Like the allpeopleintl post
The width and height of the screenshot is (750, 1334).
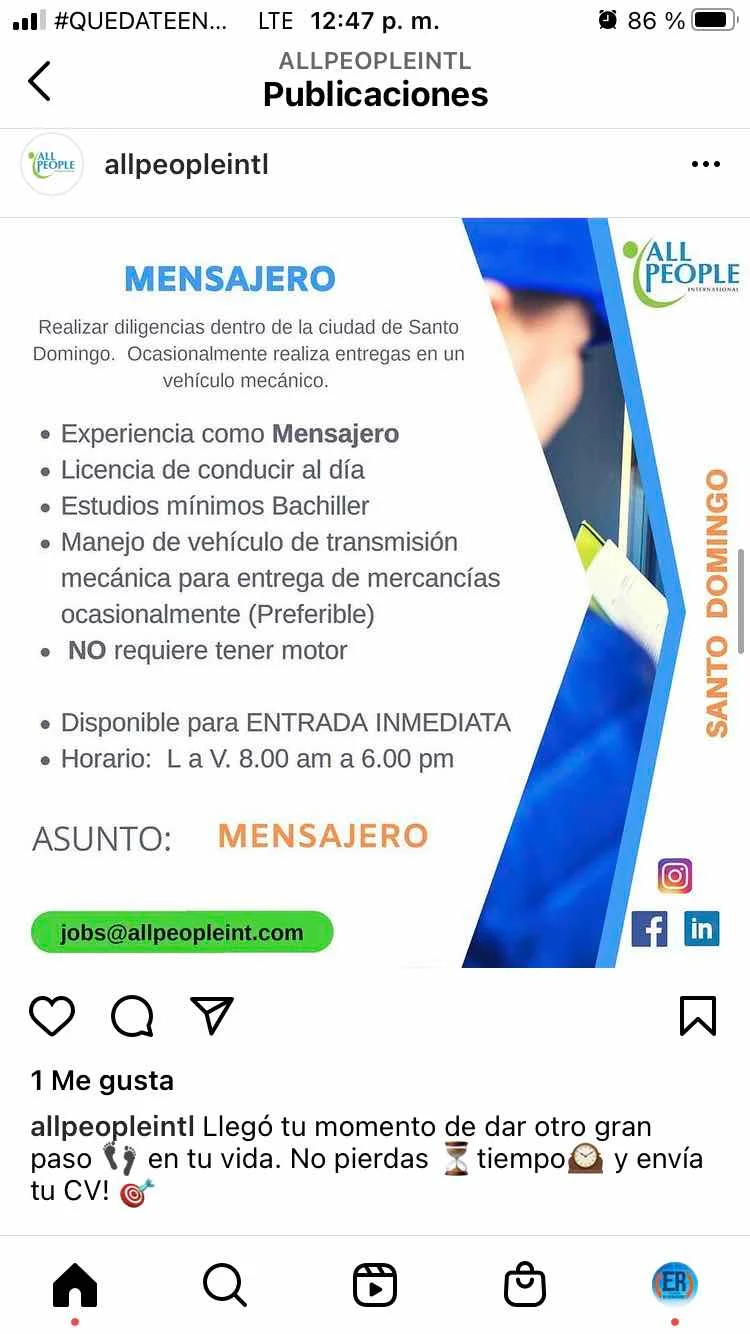click(x=52, y=1016)
